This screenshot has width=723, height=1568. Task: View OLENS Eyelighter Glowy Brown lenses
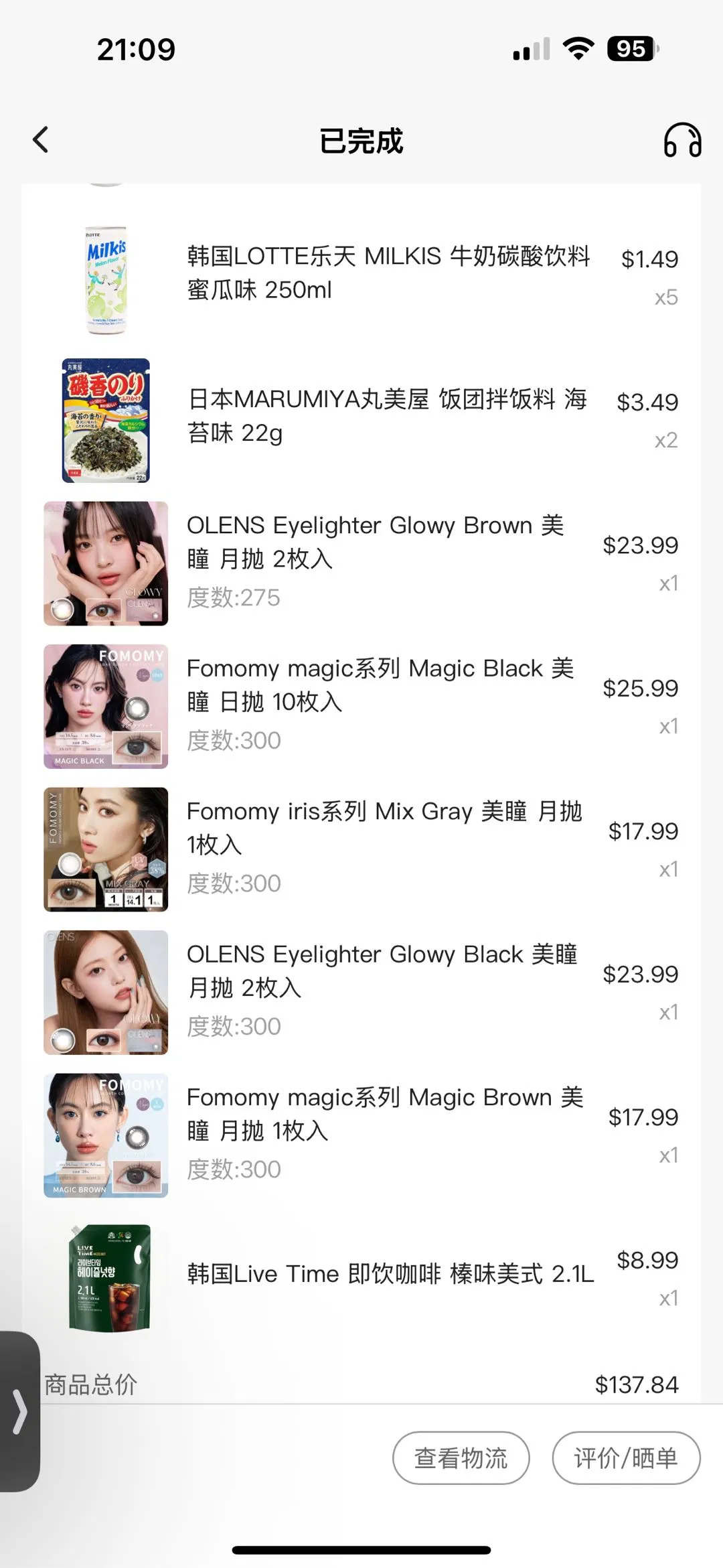pyautogui.click(x=375, y=541)
